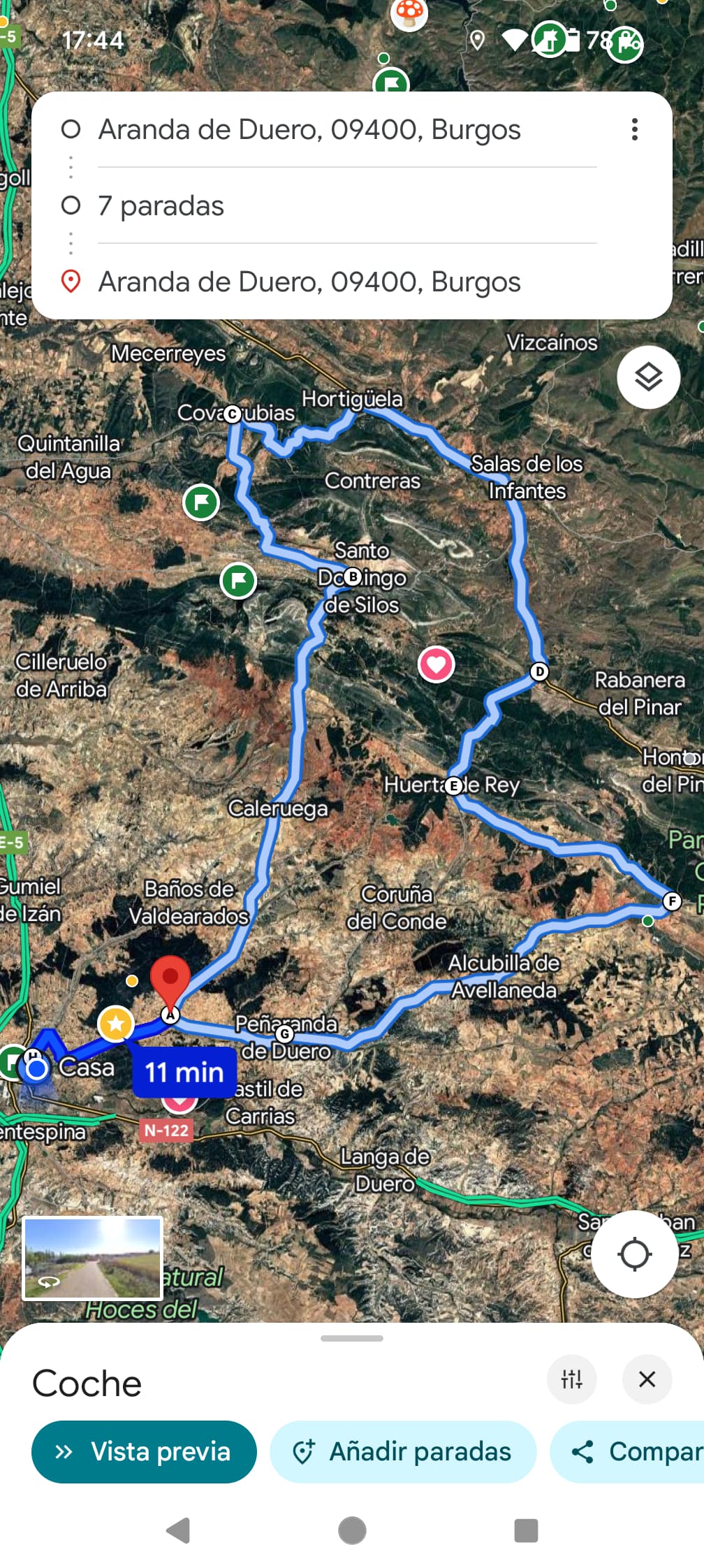
Task: Open the map layers button
Action: click(x=648, y=377)
